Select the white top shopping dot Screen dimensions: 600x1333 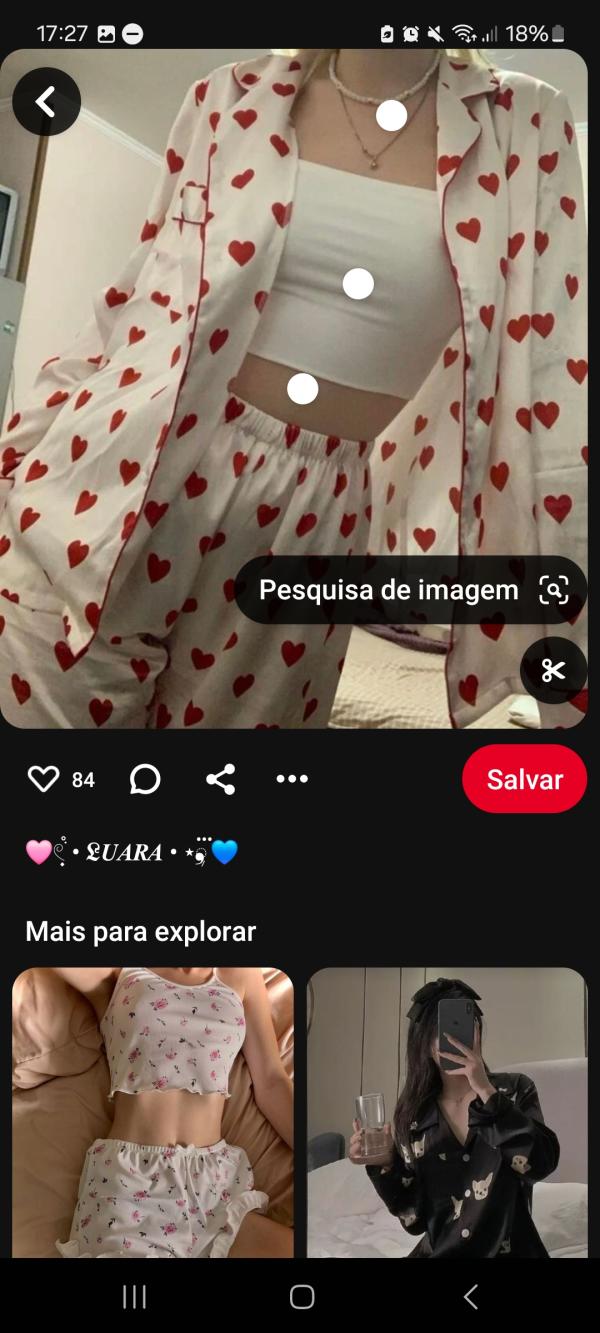click(x=358, y=284)
